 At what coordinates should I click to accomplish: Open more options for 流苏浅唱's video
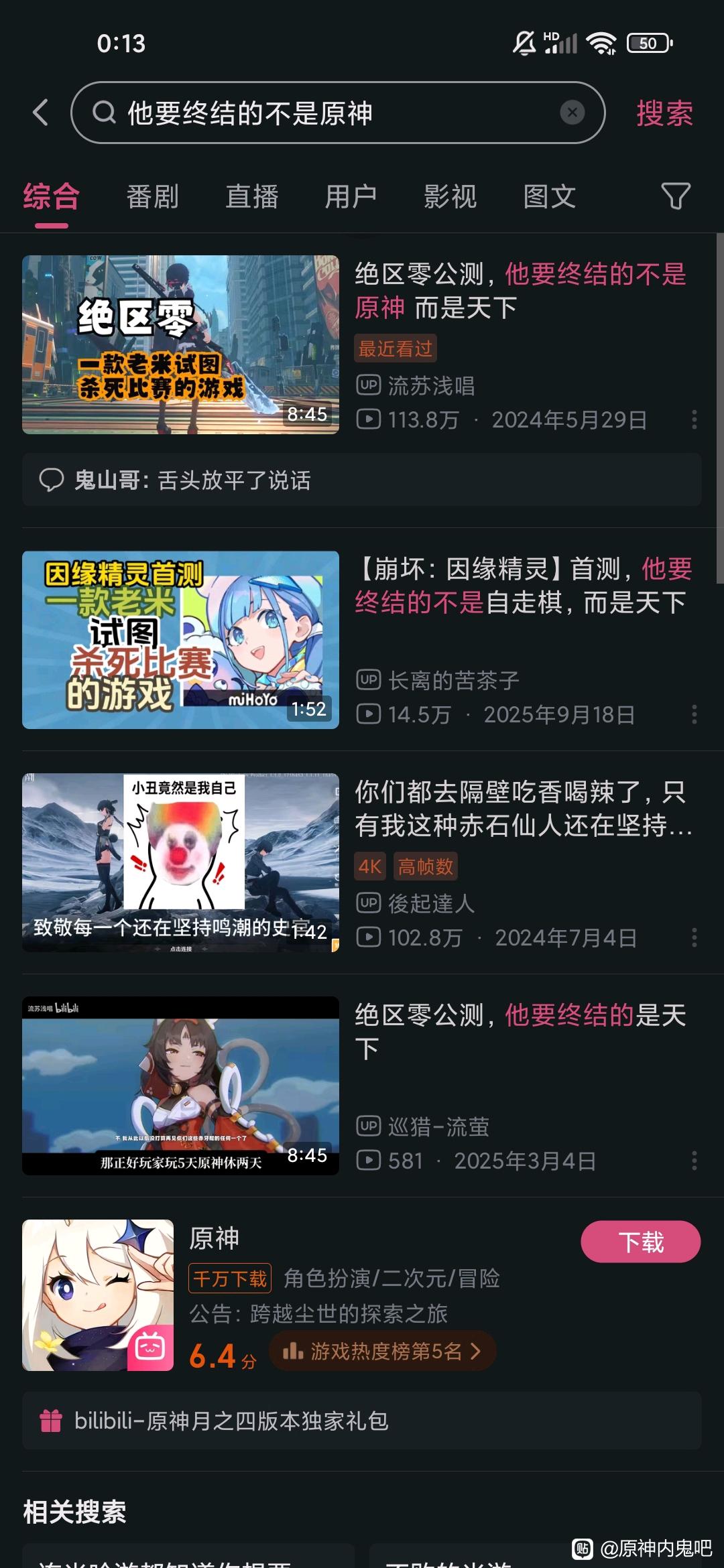pos(695,419)
